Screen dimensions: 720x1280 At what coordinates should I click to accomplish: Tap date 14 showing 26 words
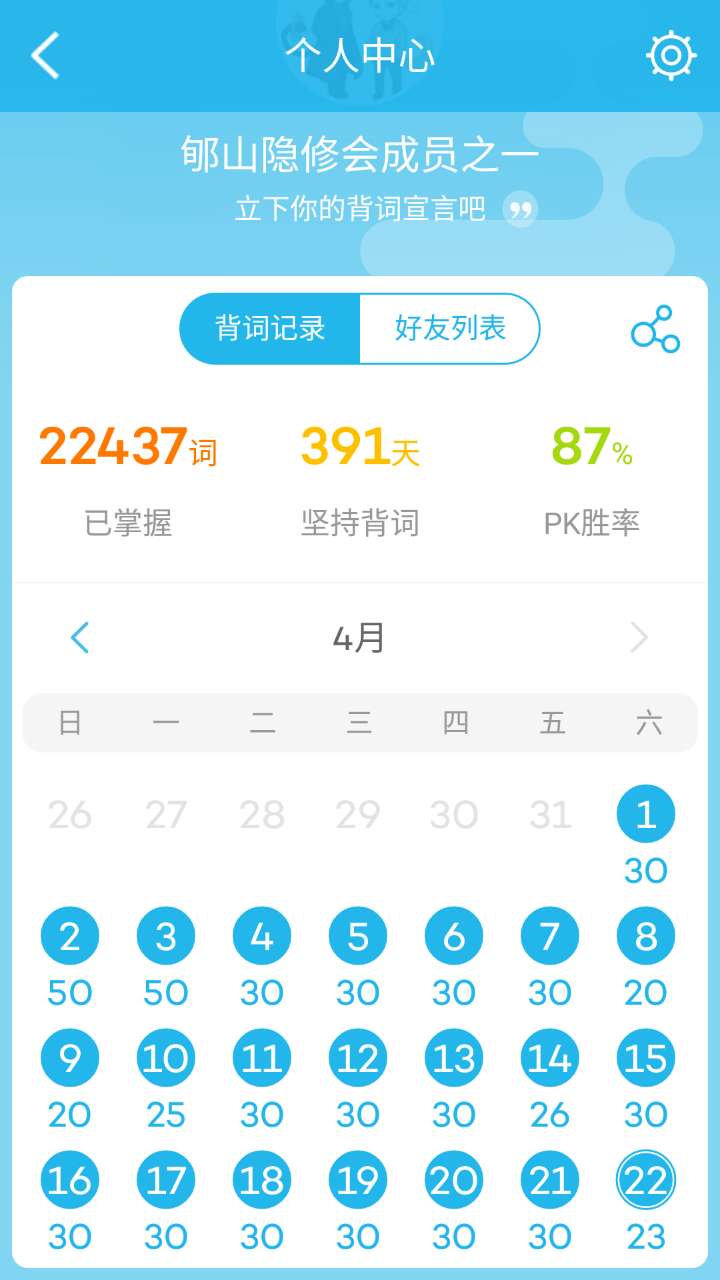click(x=550, y=1057)
